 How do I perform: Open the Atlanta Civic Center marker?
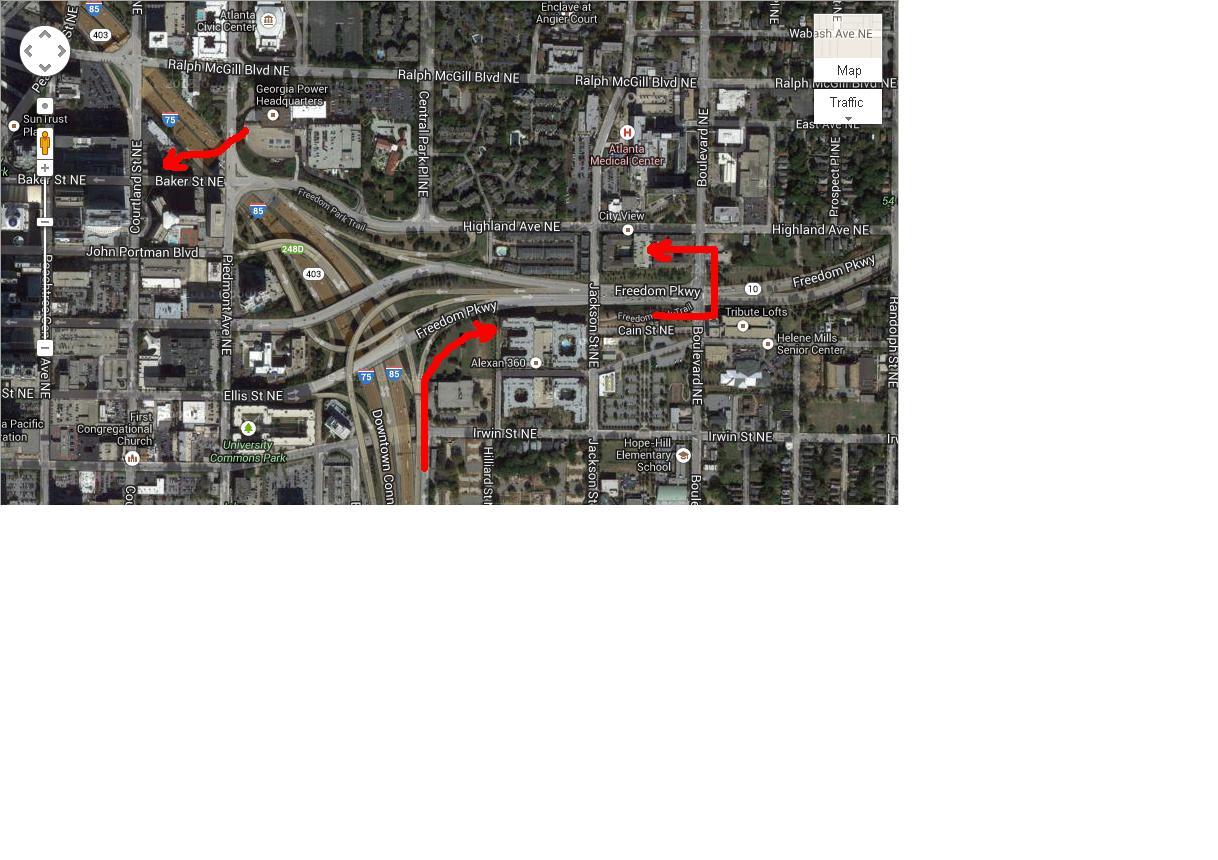pyautogui.click(x=268, y=20)
